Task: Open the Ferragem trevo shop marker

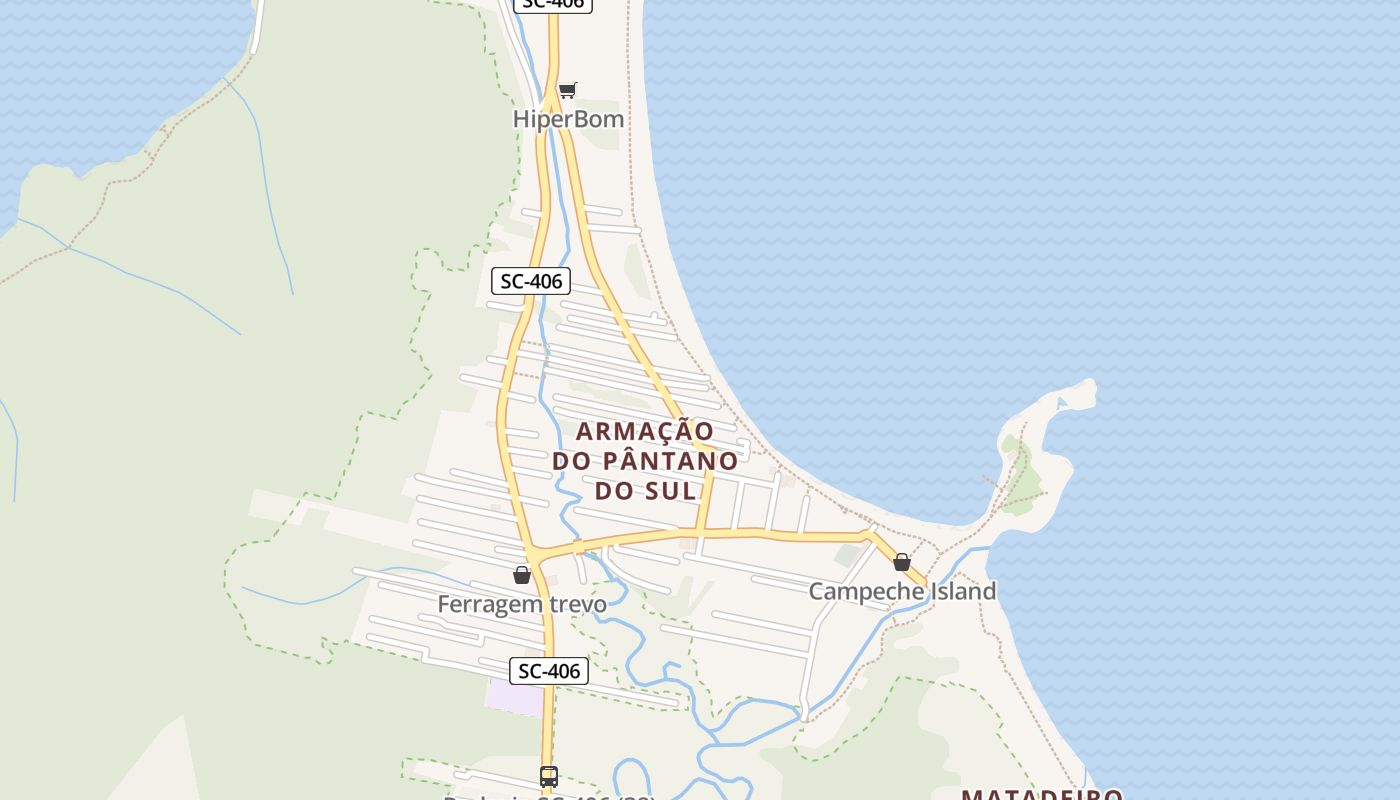Action: point(521,575)
